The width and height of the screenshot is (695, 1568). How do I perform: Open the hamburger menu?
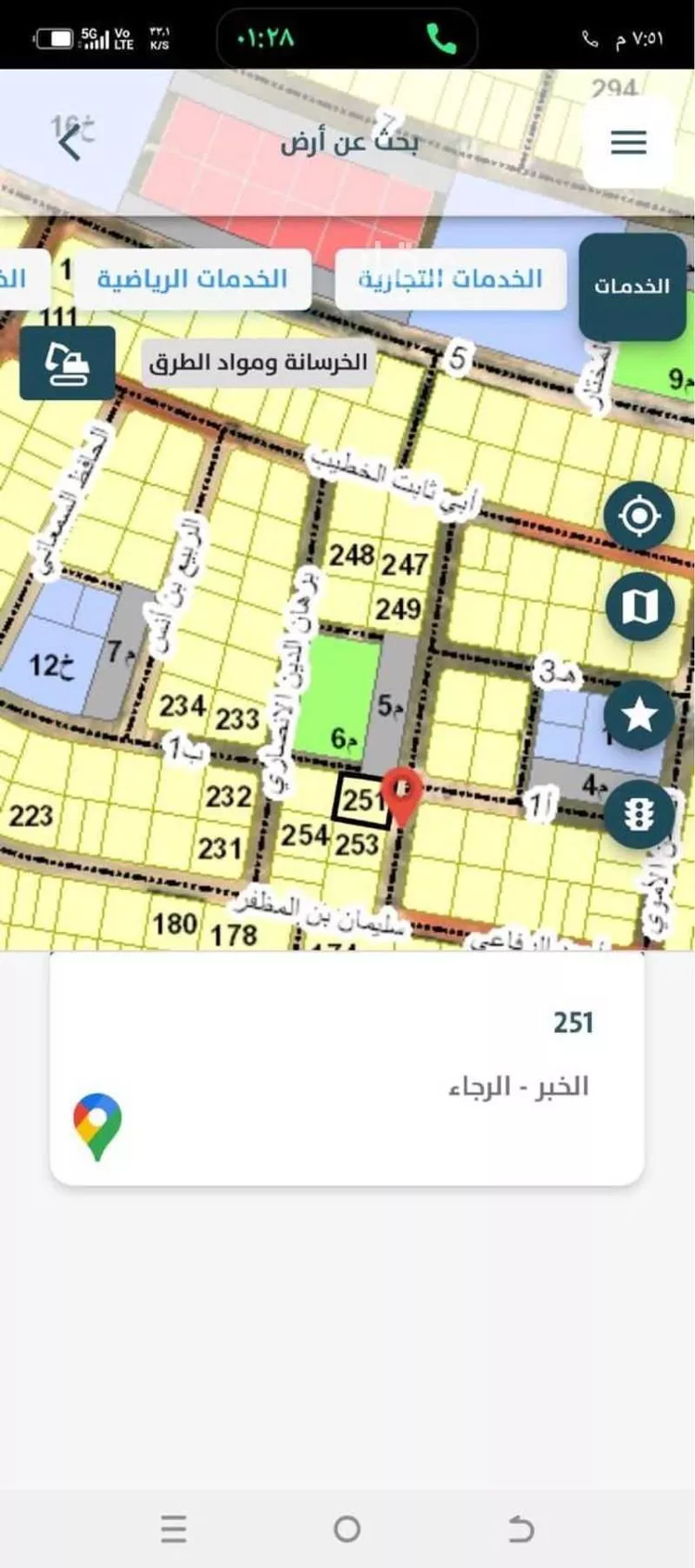coord(628,141)
